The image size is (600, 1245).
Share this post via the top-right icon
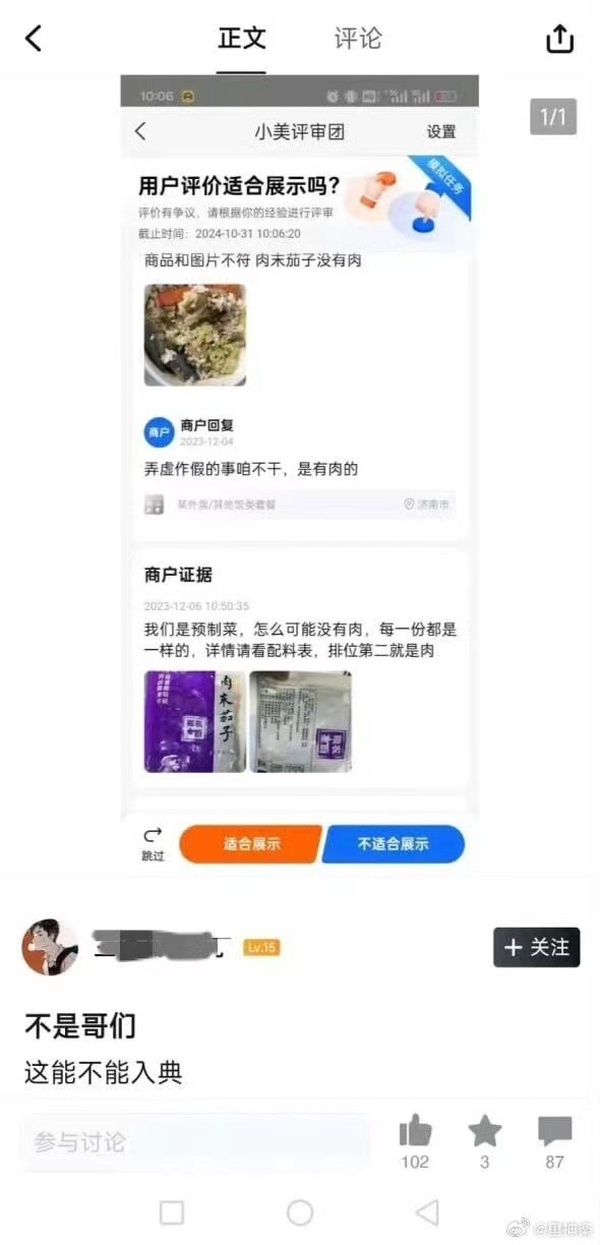pyautogui.click(x=560, y=39)
